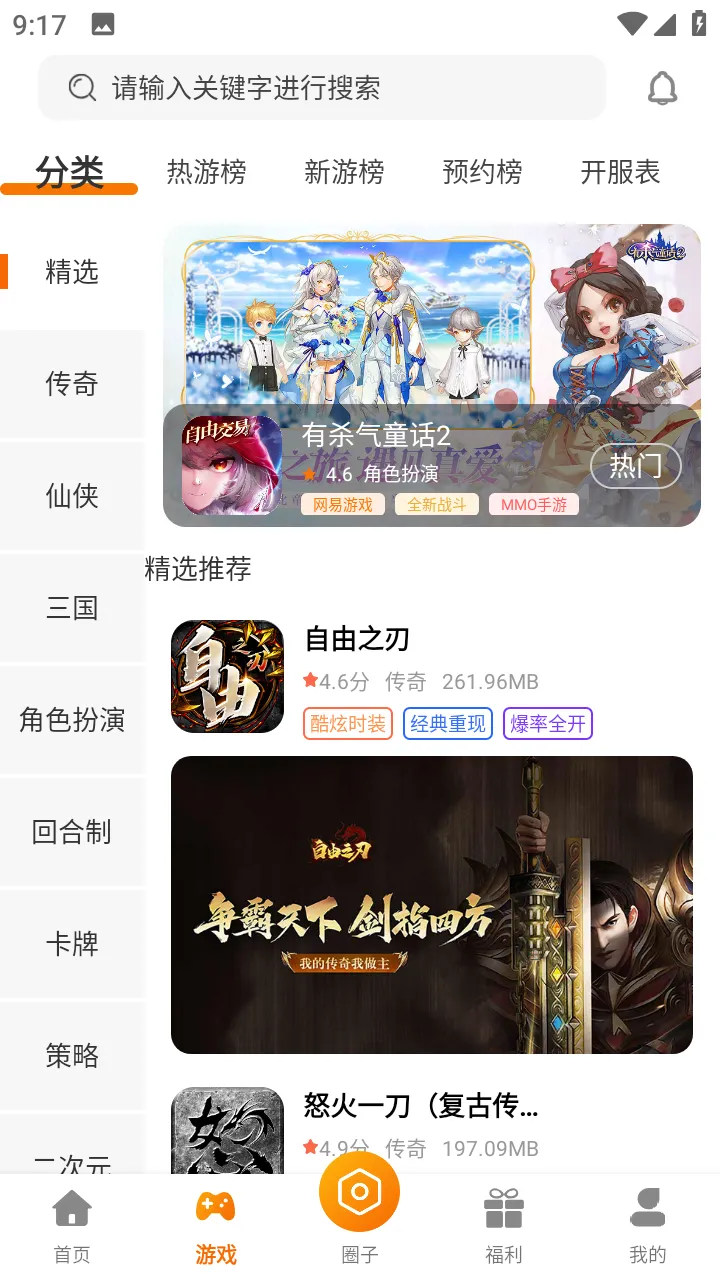This screenshot has height=1280, width=720.
Task: Open the 圈子 community hexagon icon
Action: [x=359, y=1191]
